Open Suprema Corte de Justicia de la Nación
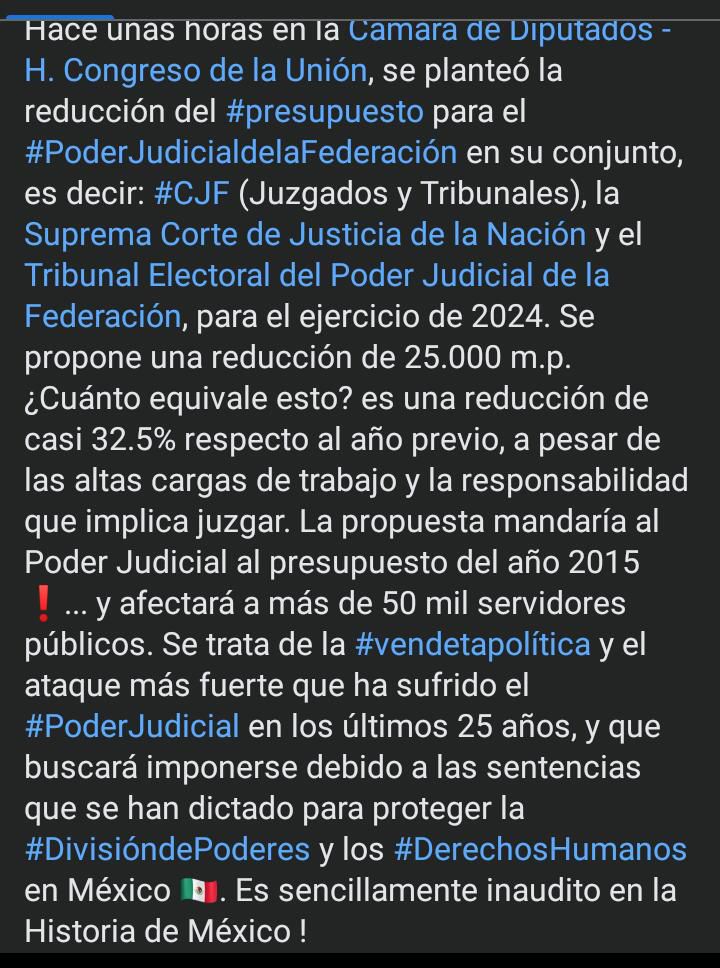The height and width of the screenshot is (968, 720). pyautogui.click(x=305, y=234)
